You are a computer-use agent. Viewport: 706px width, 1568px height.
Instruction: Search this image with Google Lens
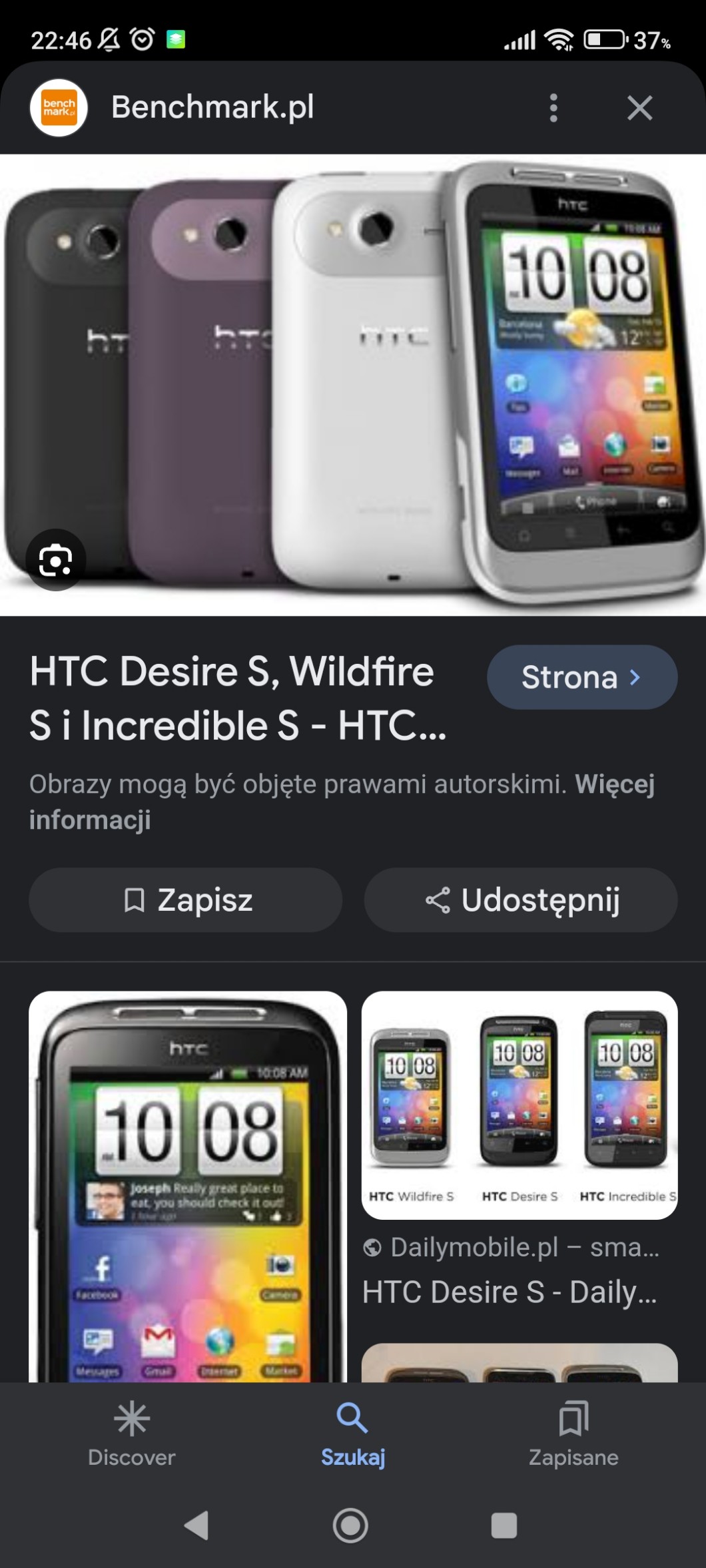[55, 561]
